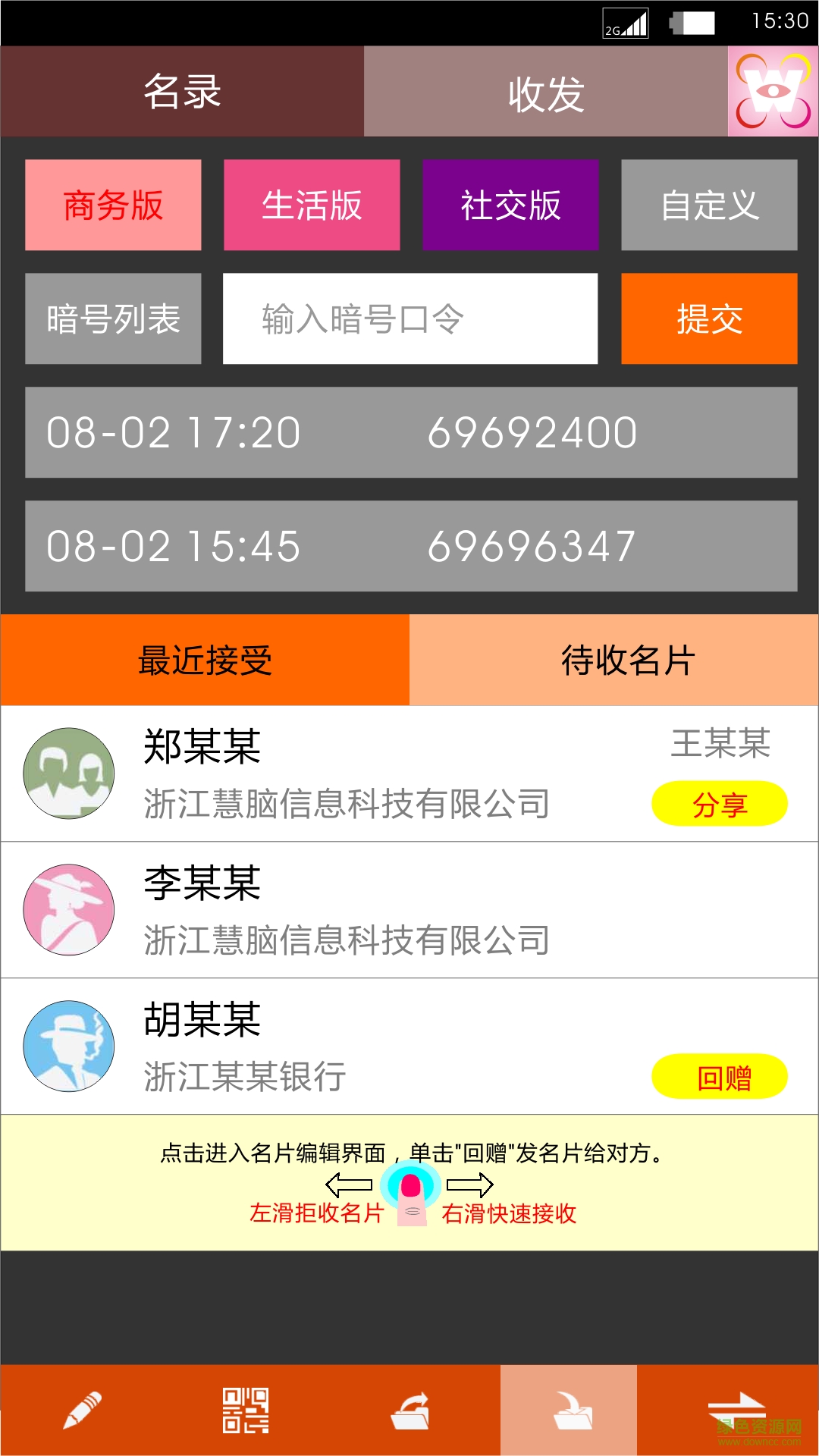
Task: Tap 李某某's pink contact avatar
Action: click(x=68, y=910)
